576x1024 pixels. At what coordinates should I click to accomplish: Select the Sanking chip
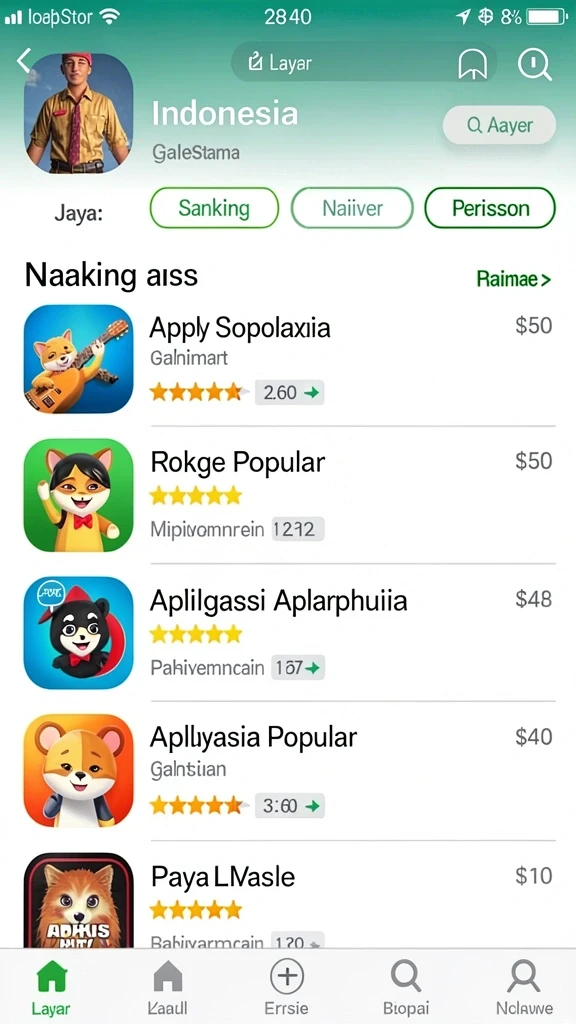pos(214,208)
